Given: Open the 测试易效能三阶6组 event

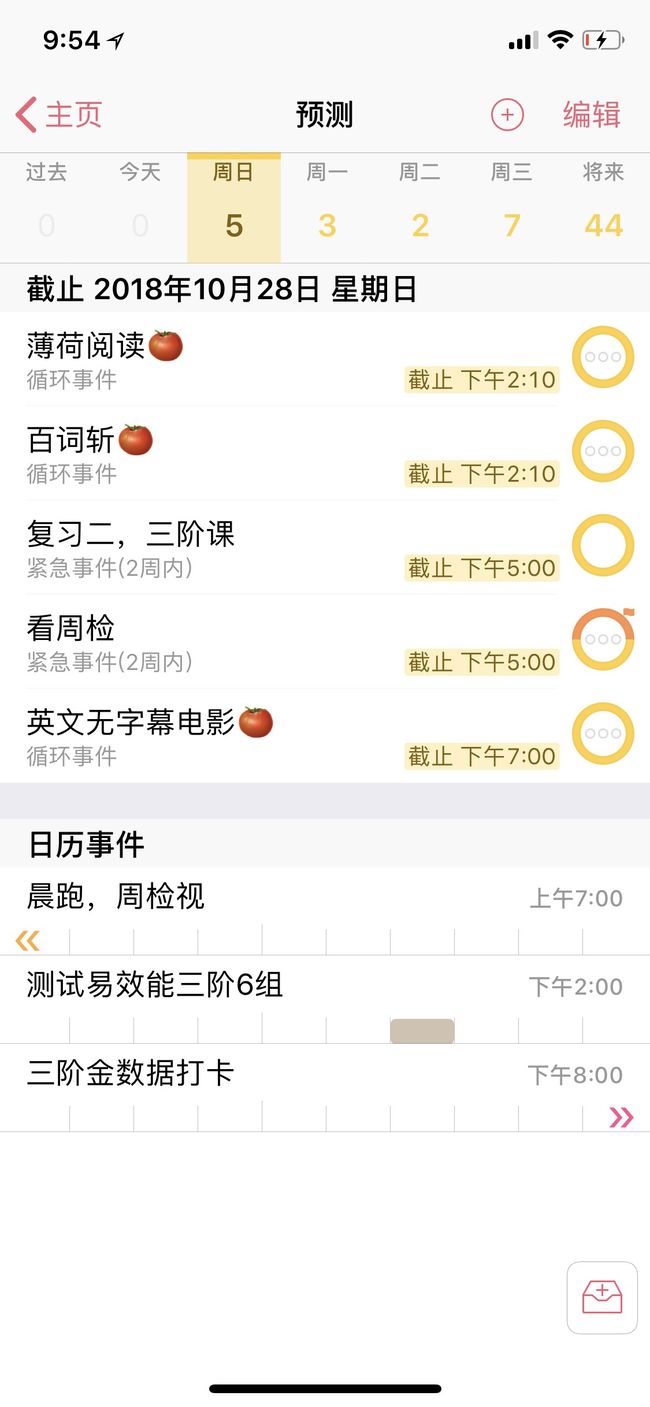Looking at the screenshot, I should 325,1000.
